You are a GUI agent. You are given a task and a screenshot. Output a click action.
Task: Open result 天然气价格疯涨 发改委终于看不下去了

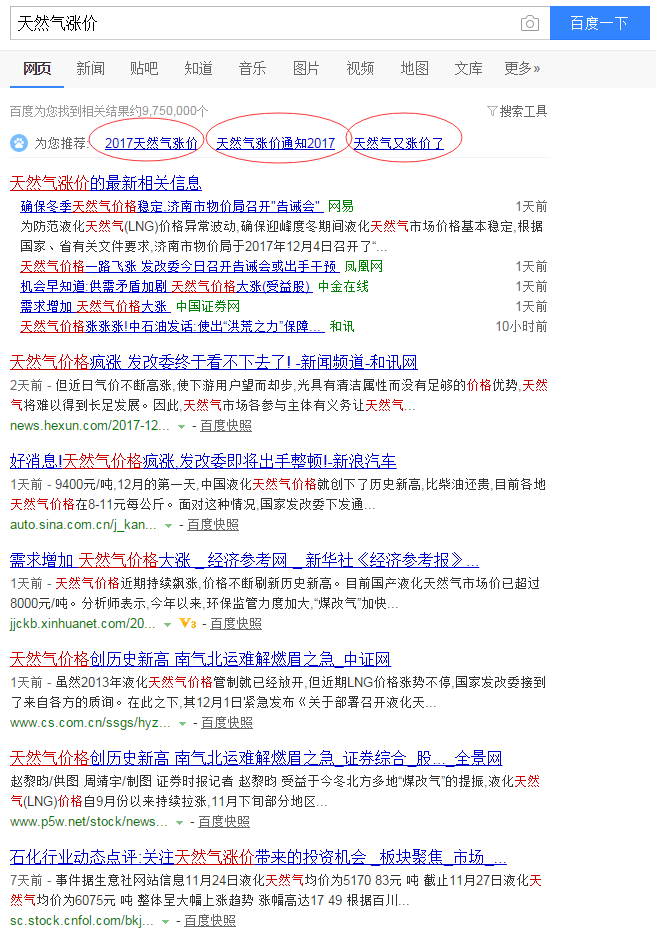click(213, 362)
